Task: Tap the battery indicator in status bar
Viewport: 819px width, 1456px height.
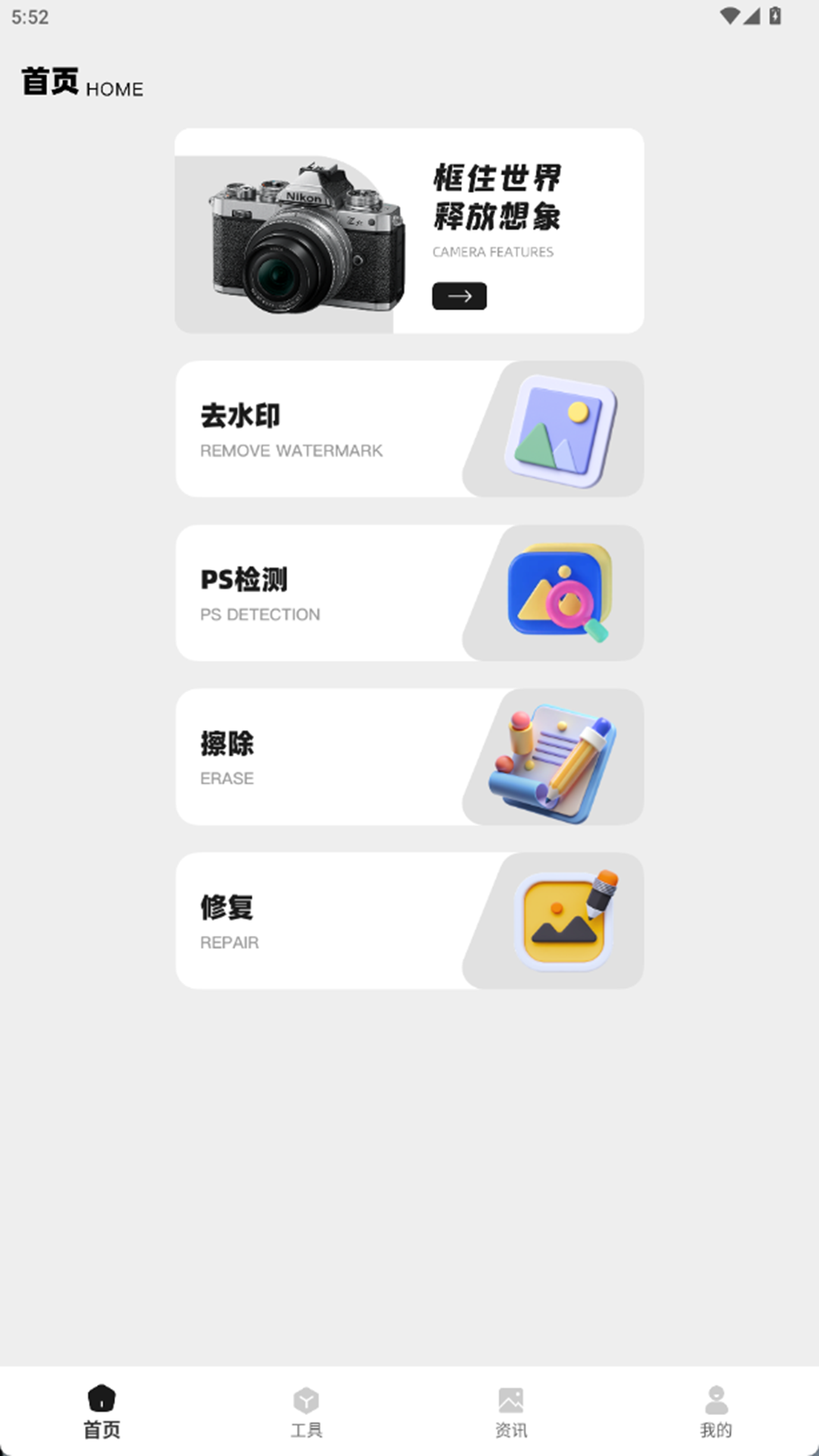Action: 776,17
